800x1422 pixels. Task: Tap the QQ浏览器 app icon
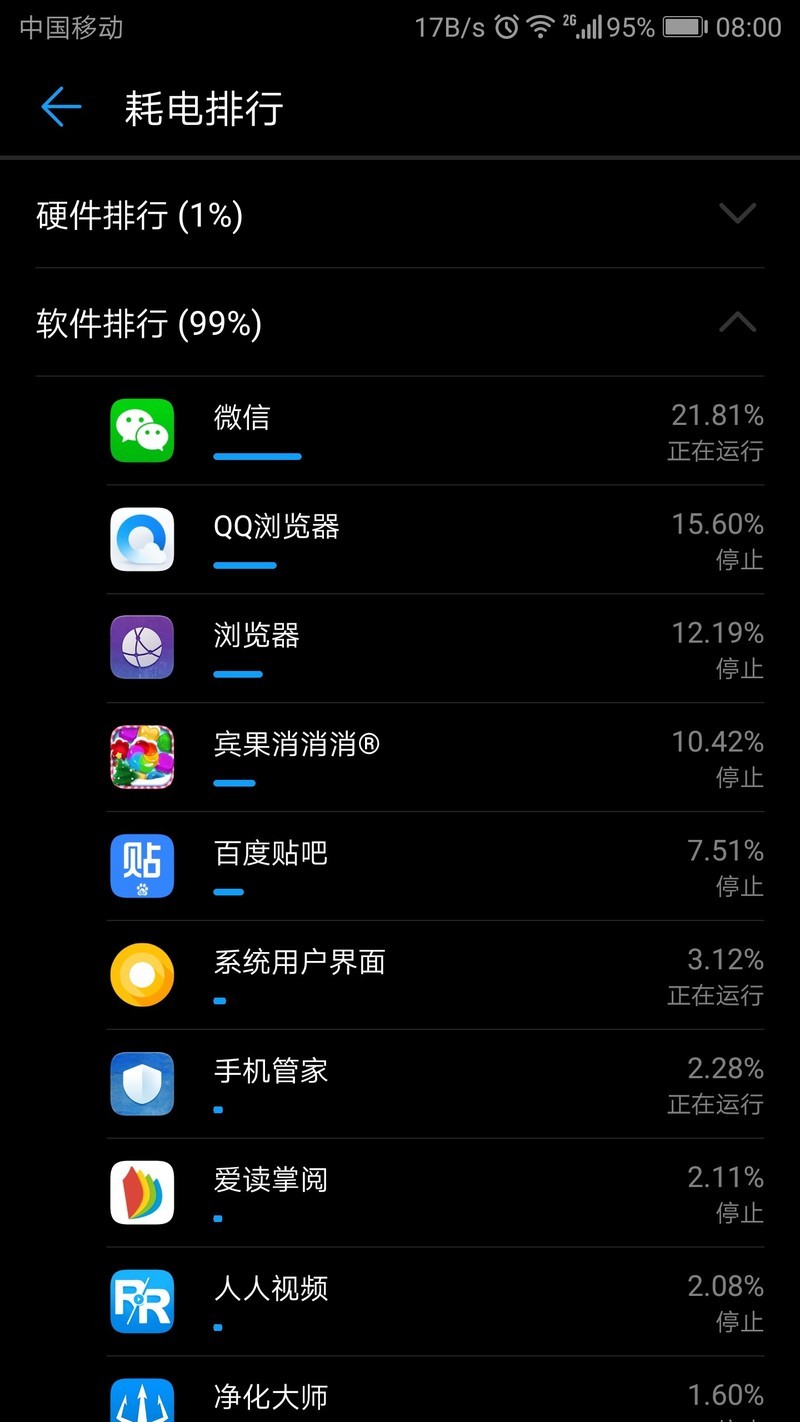point(142,539)
